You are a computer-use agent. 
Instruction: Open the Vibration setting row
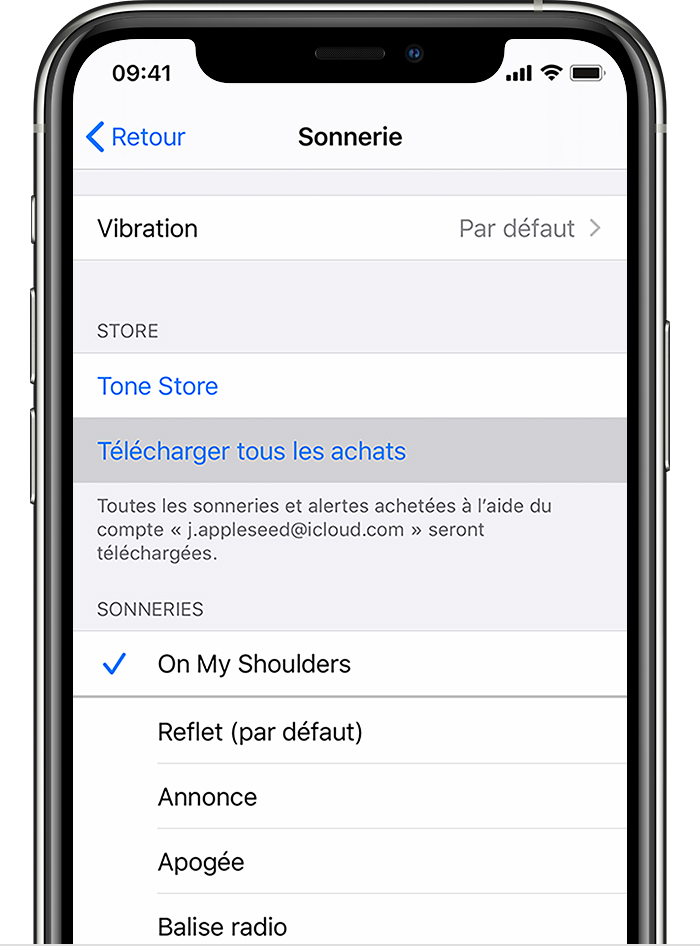349,228
